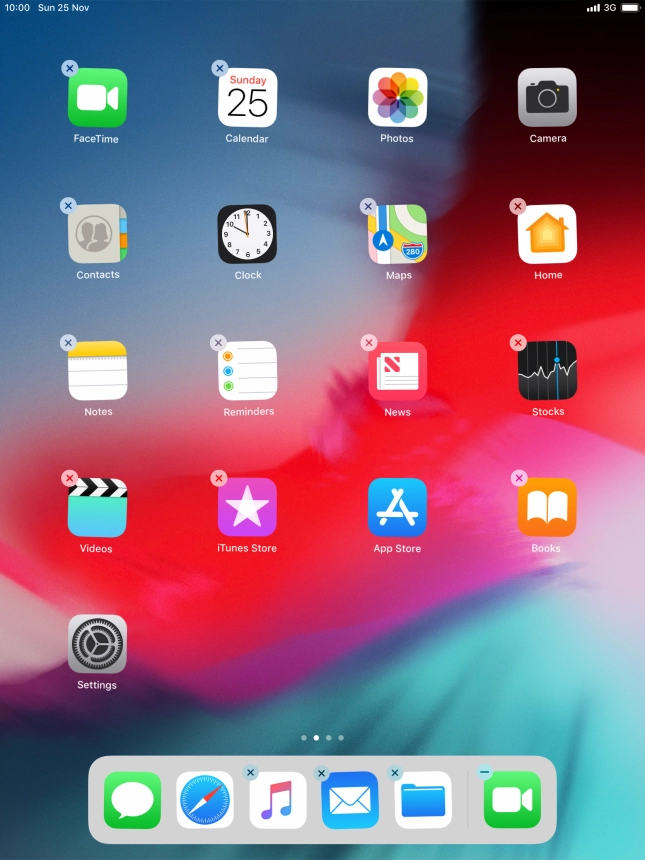This screenshot has width=645, height=860.
Task: Delete the News app using its X badge
Action: (x=368, y=343)
